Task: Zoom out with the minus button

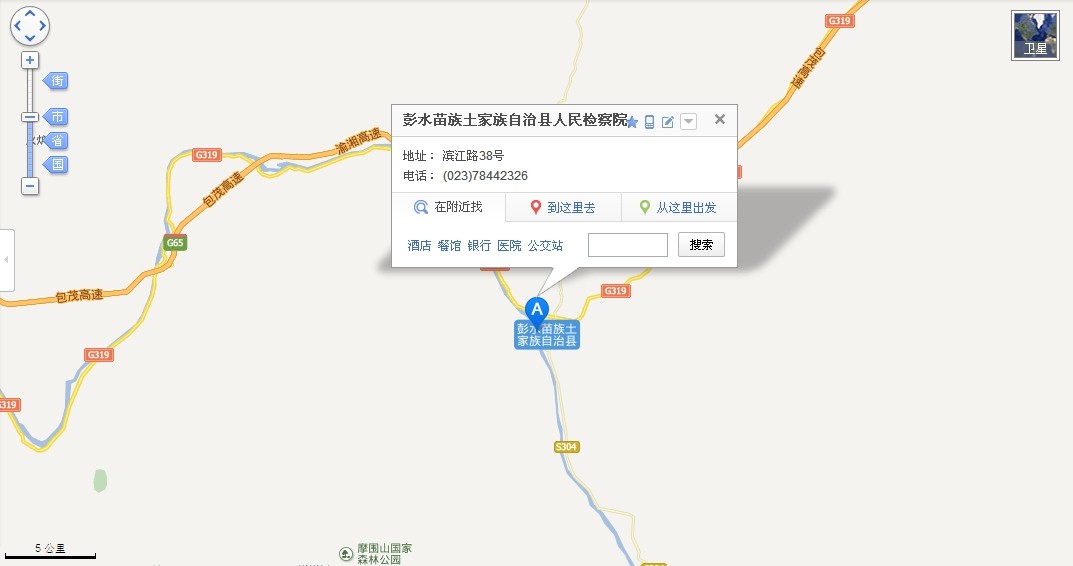Action: [30, 186]
